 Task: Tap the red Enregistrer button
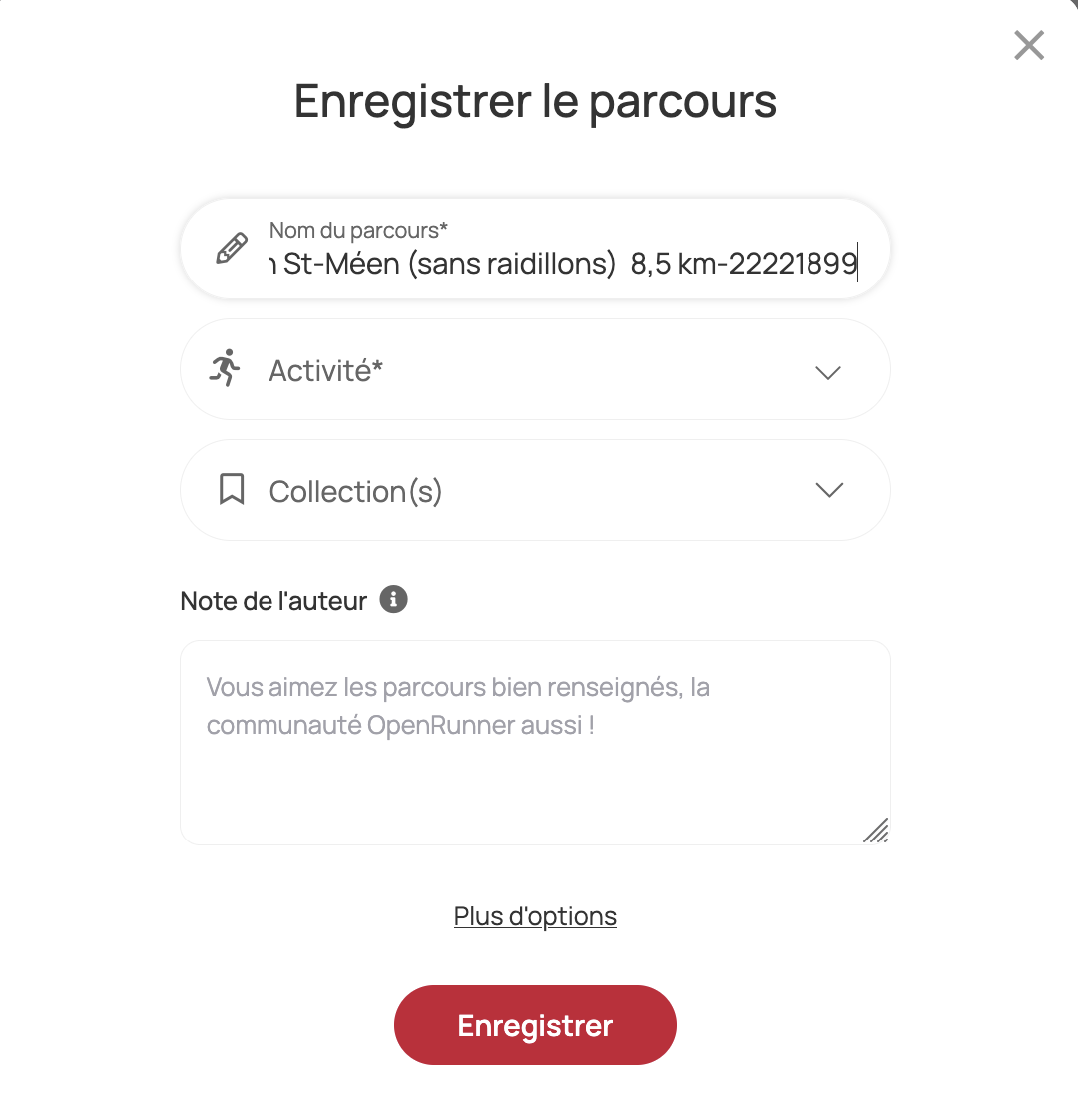(535, 1025)
